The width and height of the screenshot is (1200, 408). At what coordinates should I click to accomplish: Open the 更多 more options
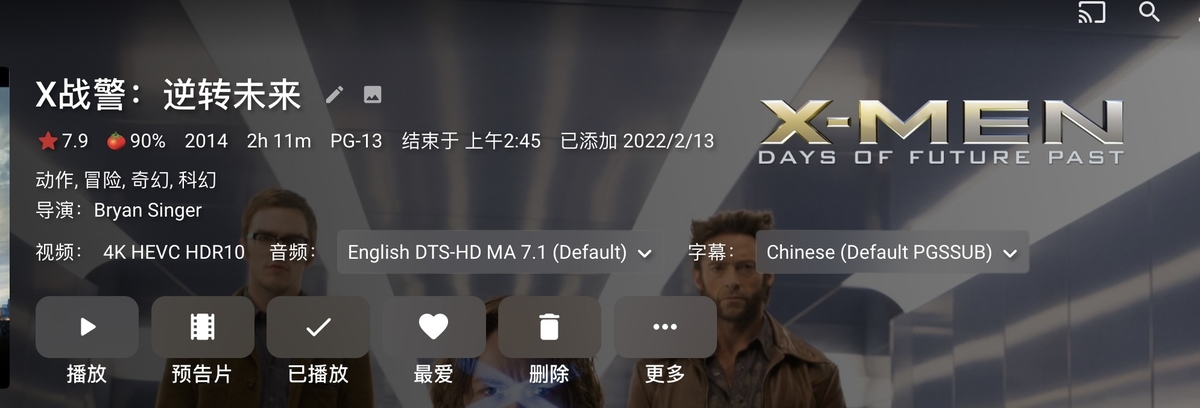point(665,327)
